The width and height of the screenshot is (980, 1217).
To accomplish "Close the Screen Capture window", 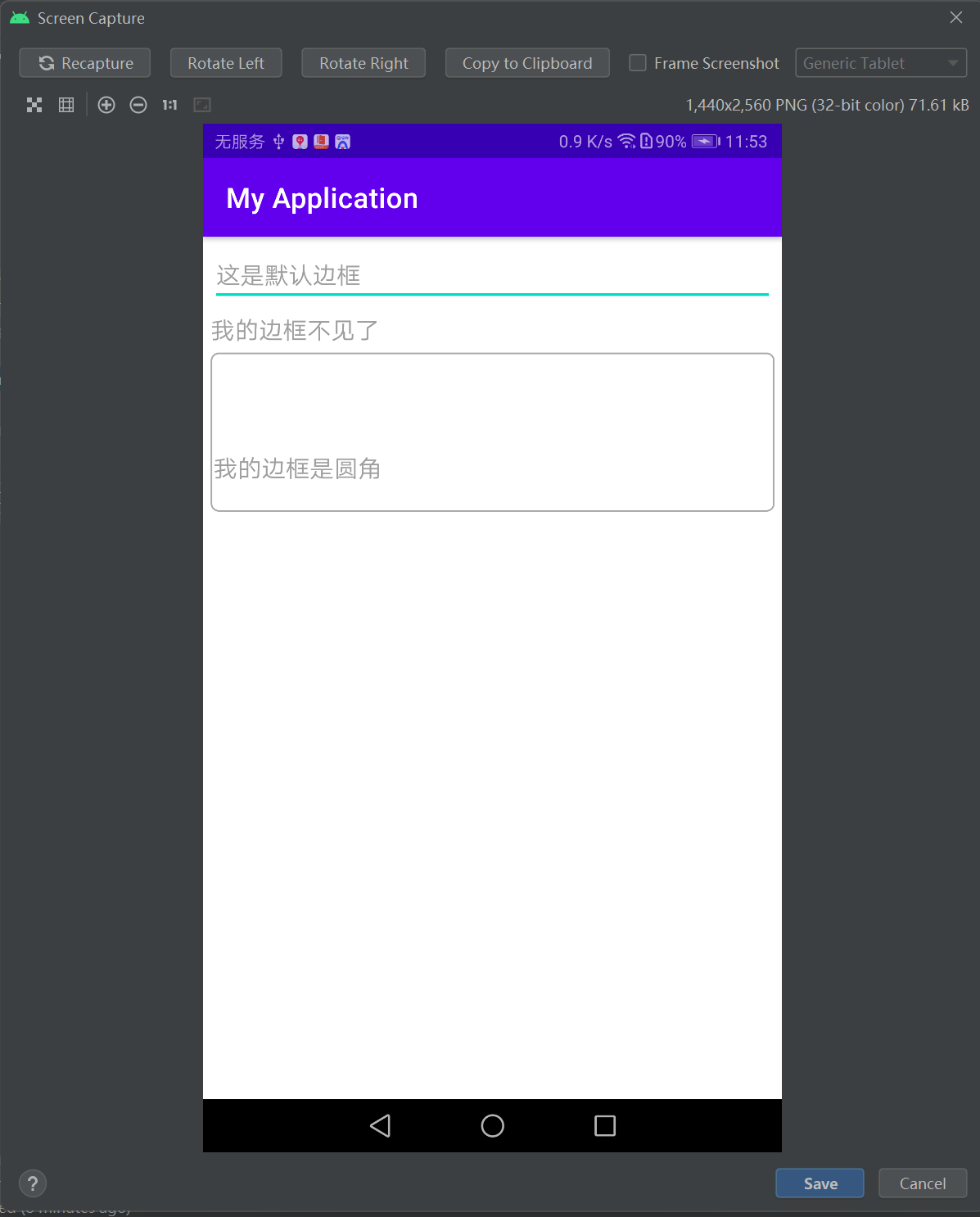I will point(956,17).
